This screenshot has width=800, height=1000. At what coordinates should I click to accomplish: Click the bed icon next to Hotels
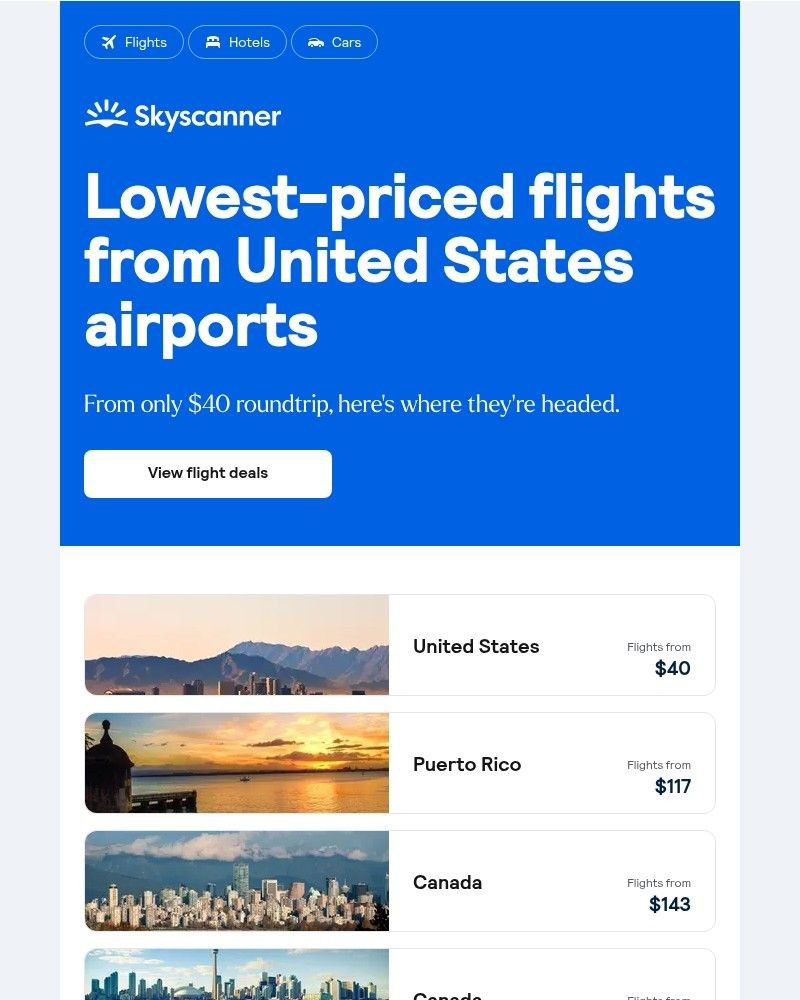pyautogui.click(x=213, y=42)
